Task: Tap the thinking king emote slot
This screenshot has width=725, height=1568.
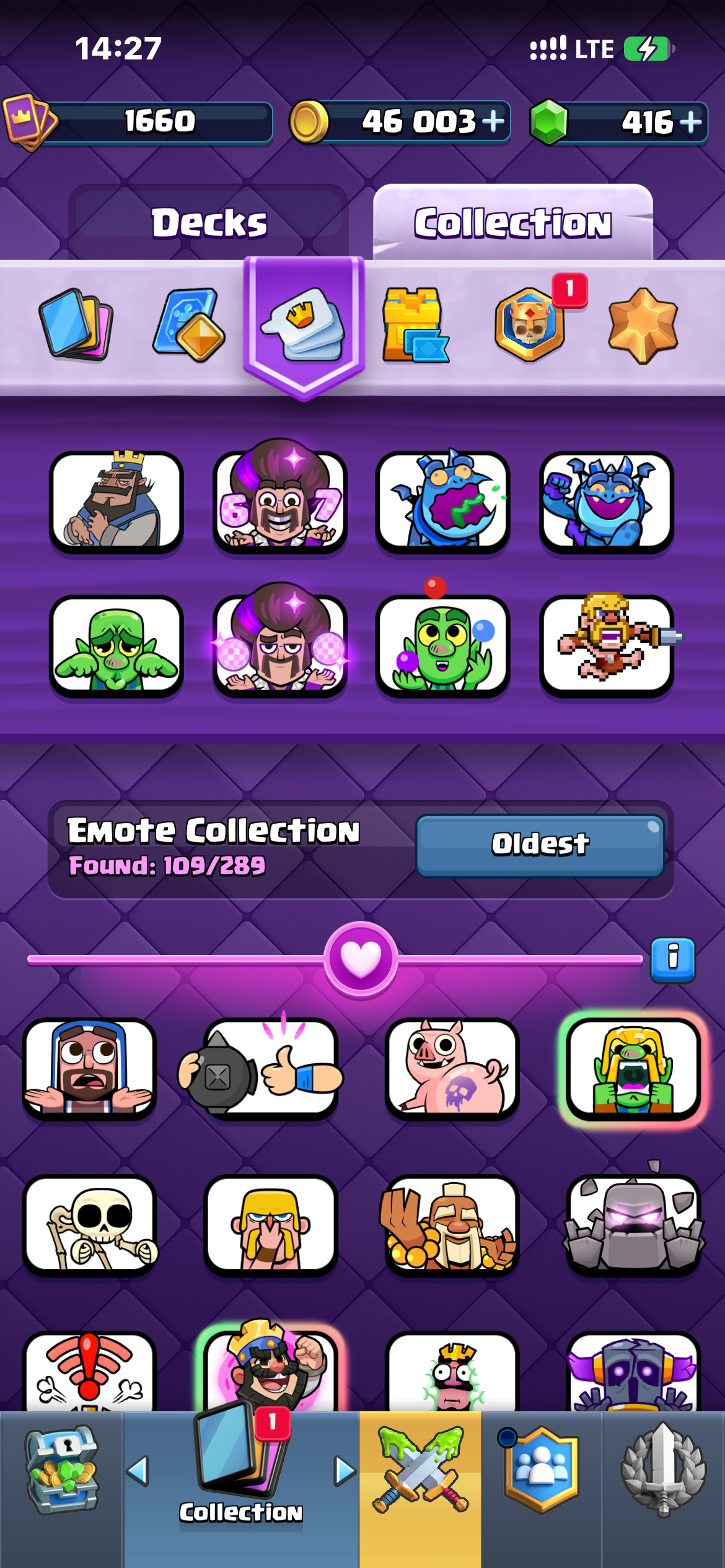Action: click(116, 502)
